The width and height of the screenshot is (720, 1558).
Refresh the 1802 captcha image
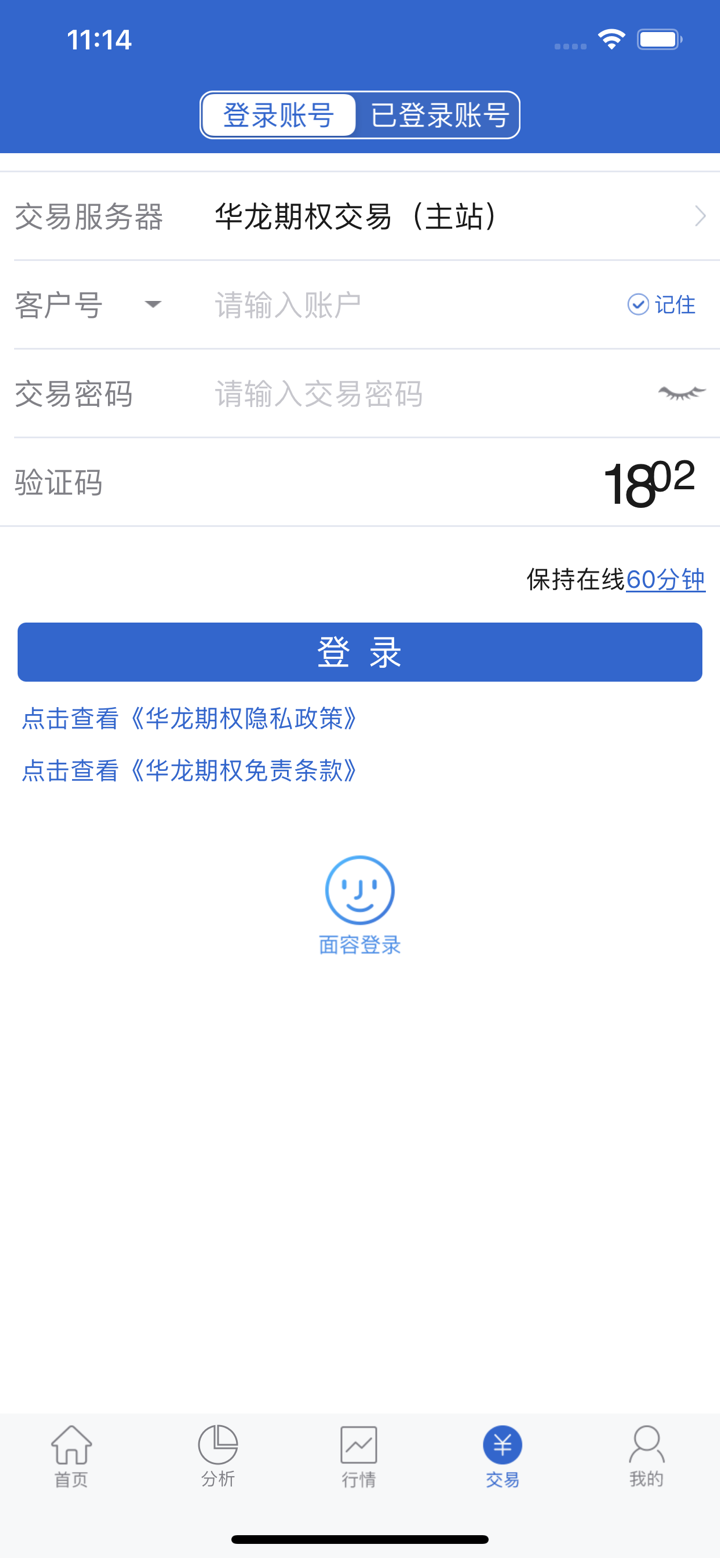pyautogui.click(x=649, y=483)
